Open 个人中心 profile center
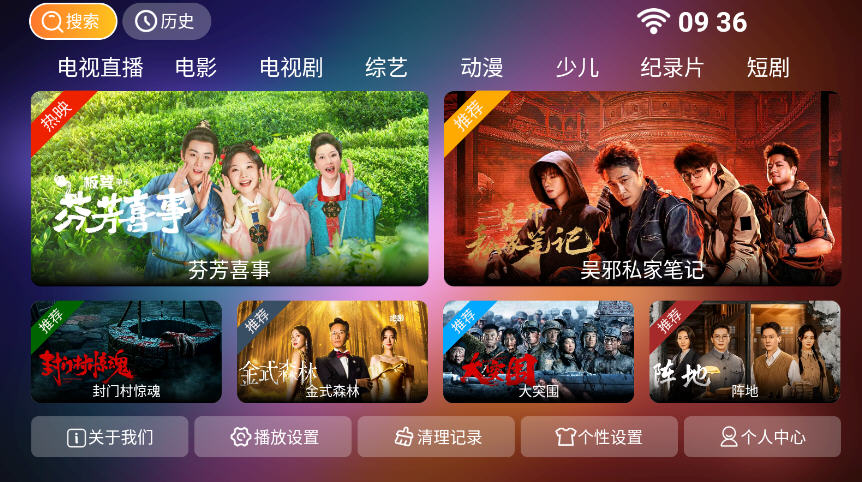This screenshot has width=862, height=482. 762,437
